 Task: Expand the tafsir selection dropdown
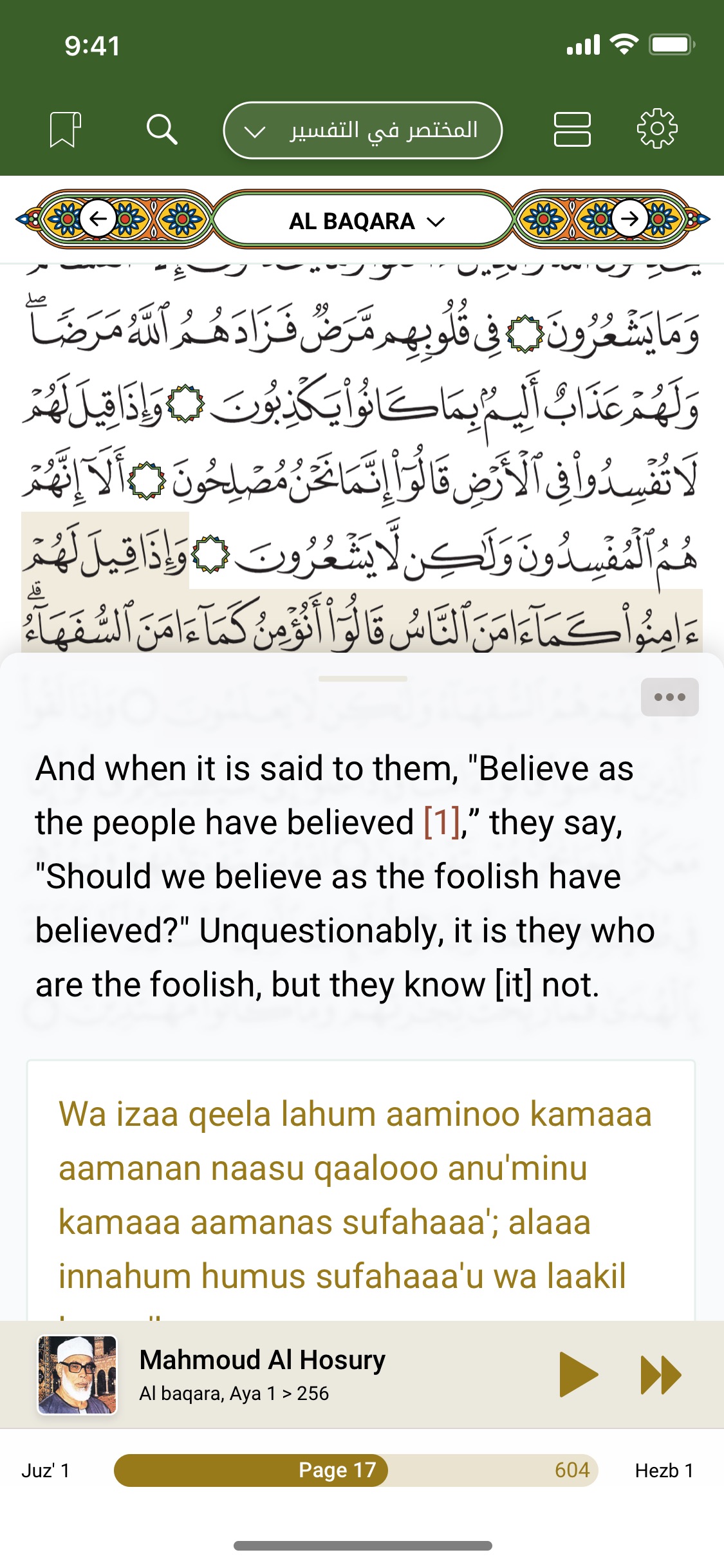362,130
